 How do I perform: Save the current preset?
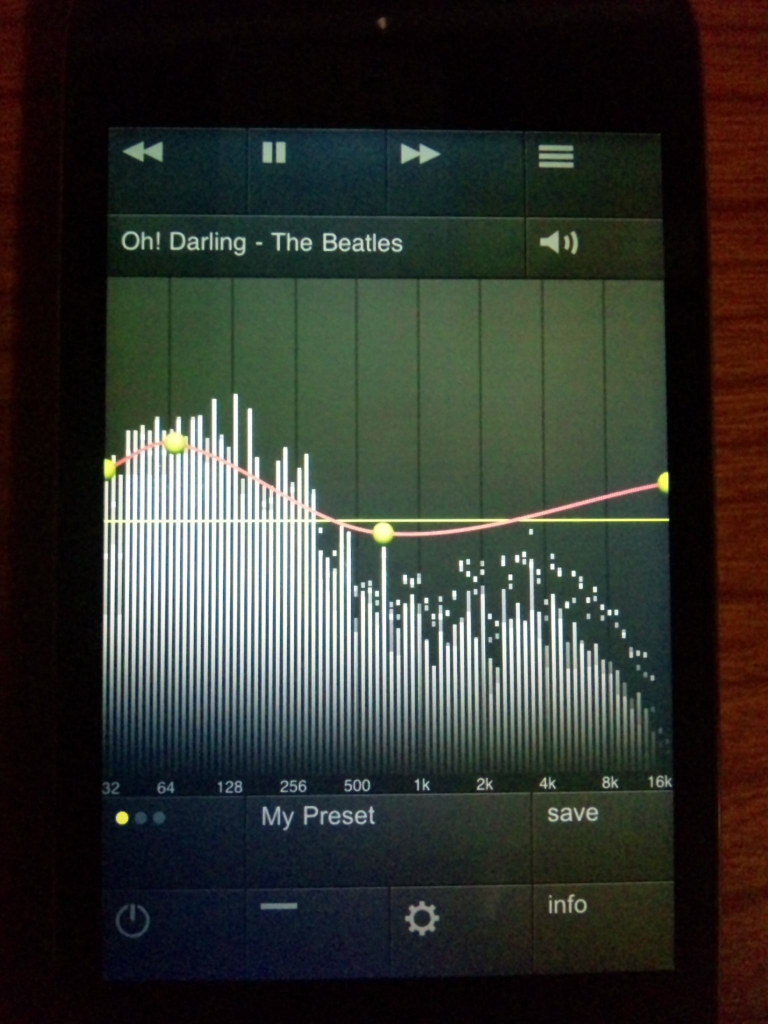point(573,814)
